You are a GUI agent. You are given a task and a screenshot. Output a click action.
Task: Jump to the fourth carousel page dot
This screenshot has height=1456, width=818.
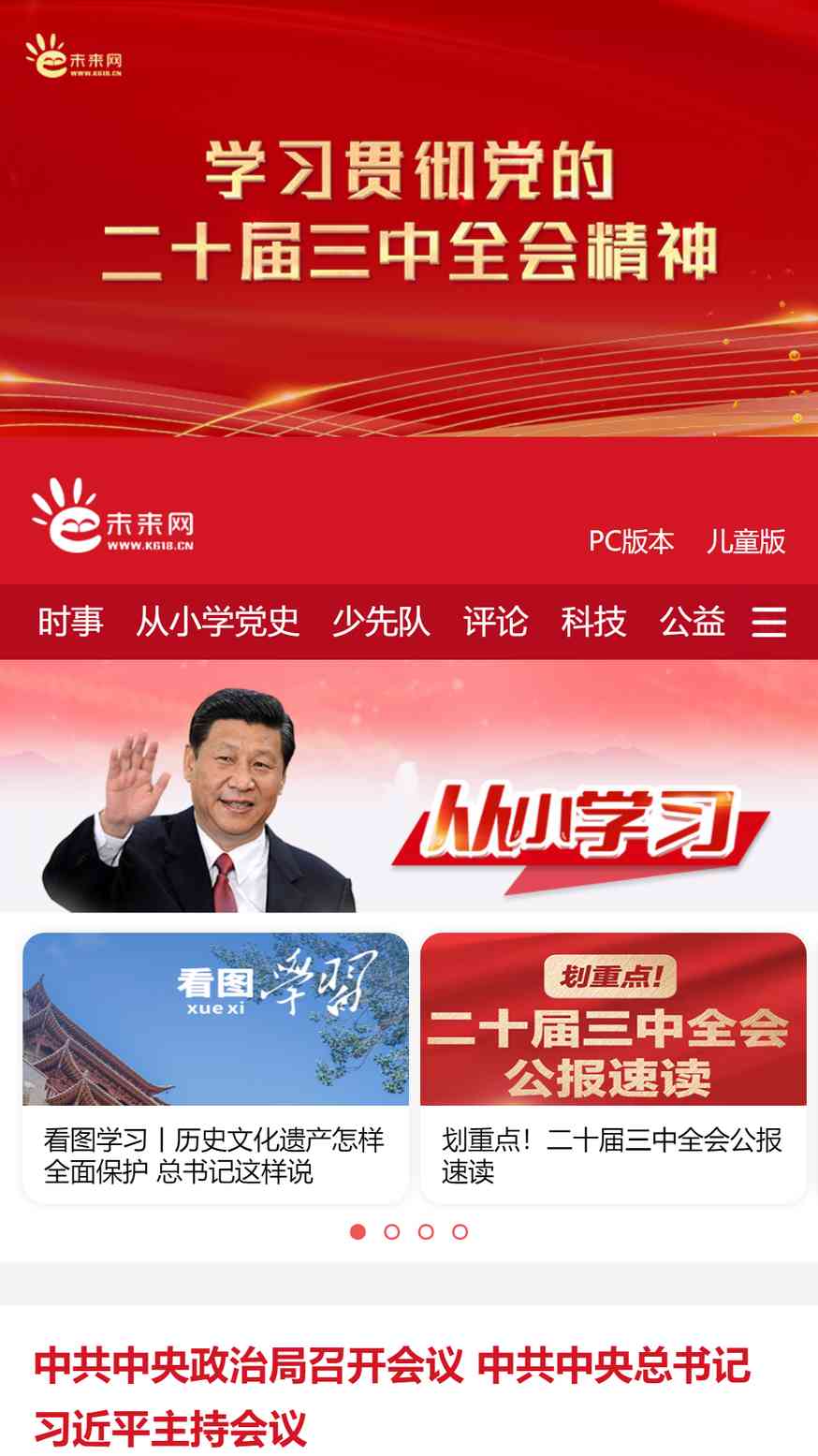tap(460, 1231)
